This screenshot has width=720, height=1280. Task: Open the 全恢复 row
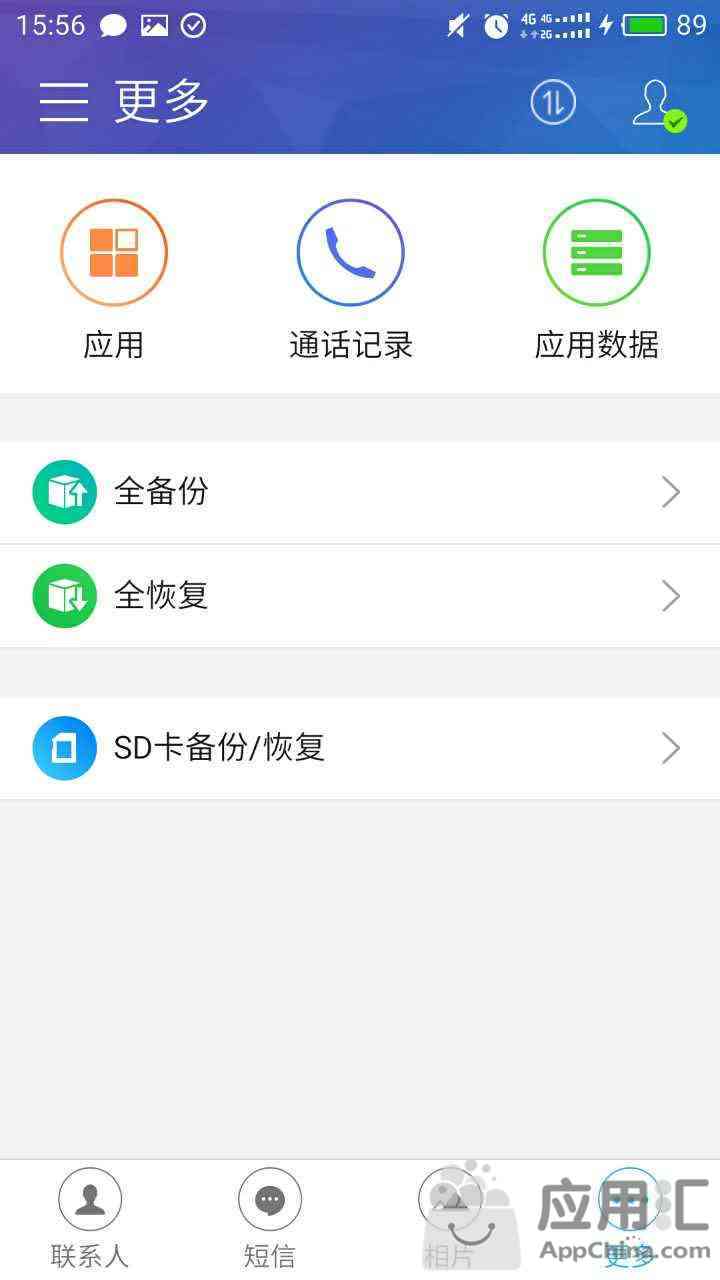360,596
